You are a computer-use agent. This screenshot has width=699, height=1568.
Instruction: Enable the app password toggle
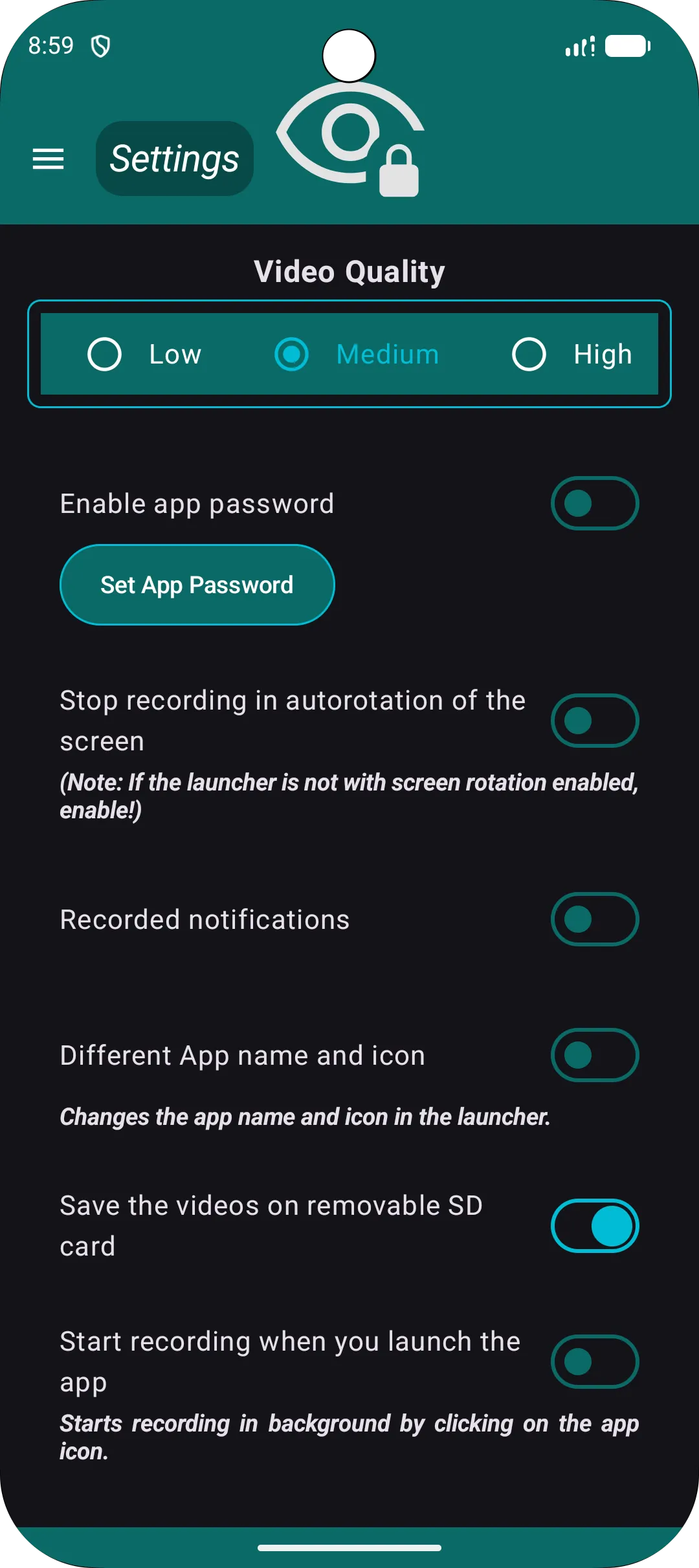(595, 503)
